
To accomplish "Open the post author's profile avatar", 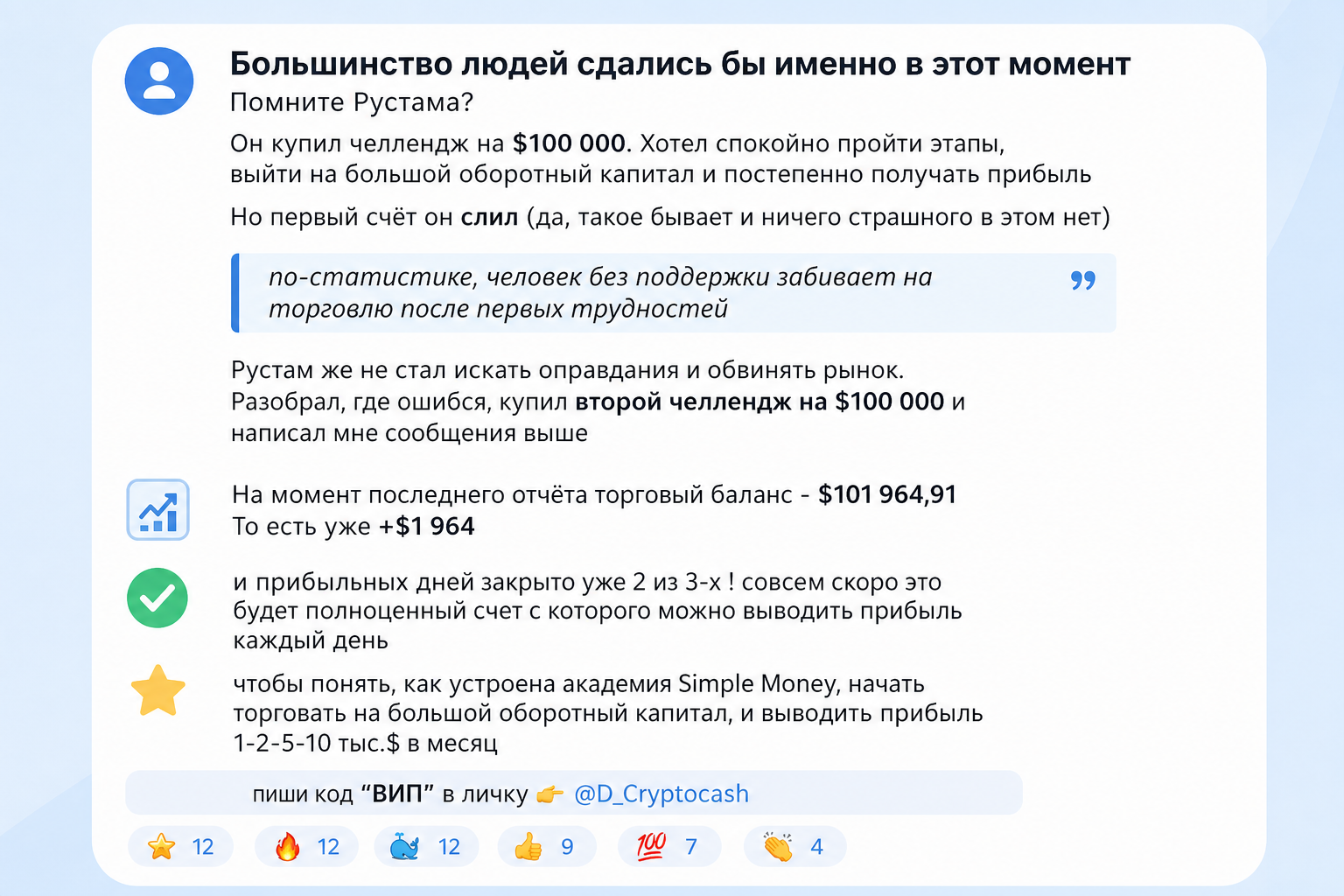I will click(159, 81).
